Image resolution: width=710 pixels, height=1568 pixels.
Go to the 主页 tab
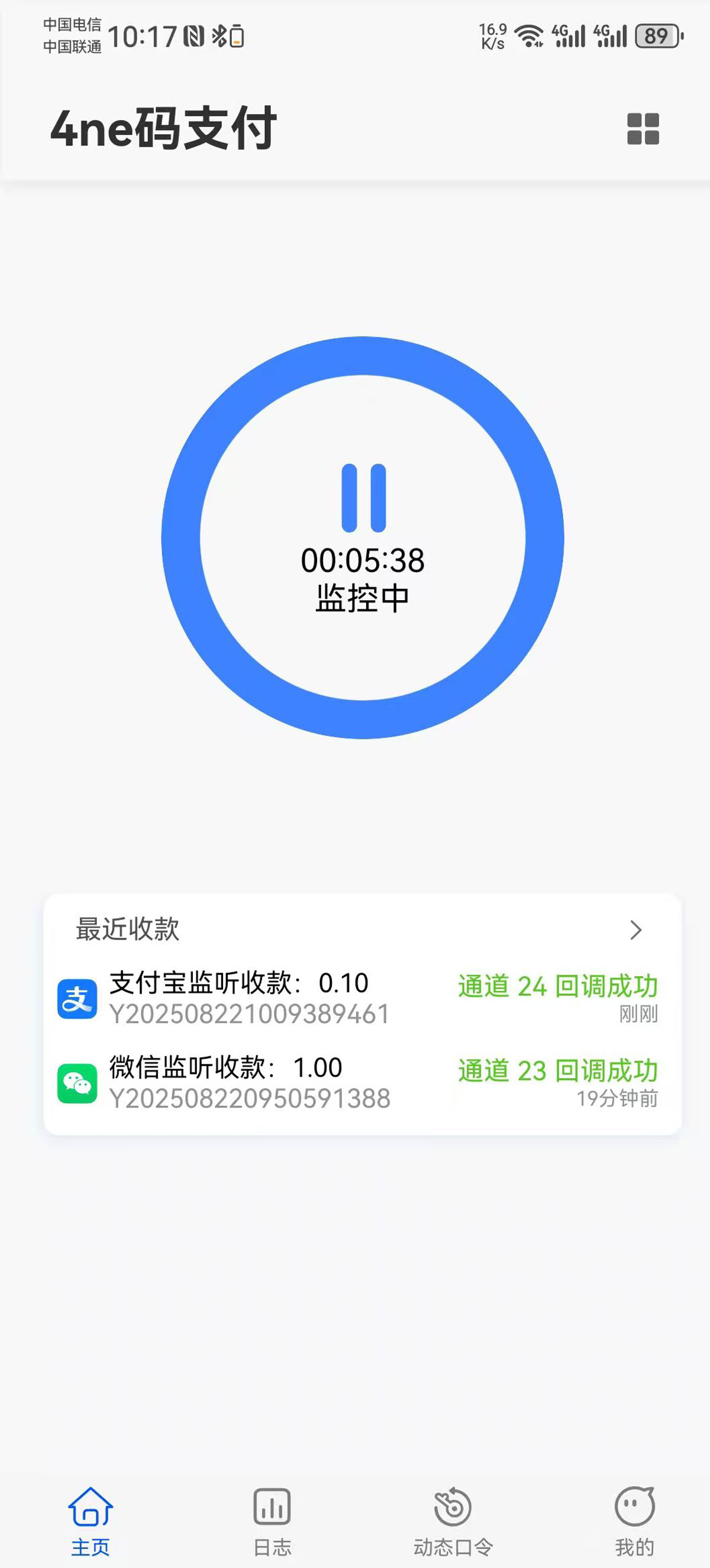[x=91, y=1521]
